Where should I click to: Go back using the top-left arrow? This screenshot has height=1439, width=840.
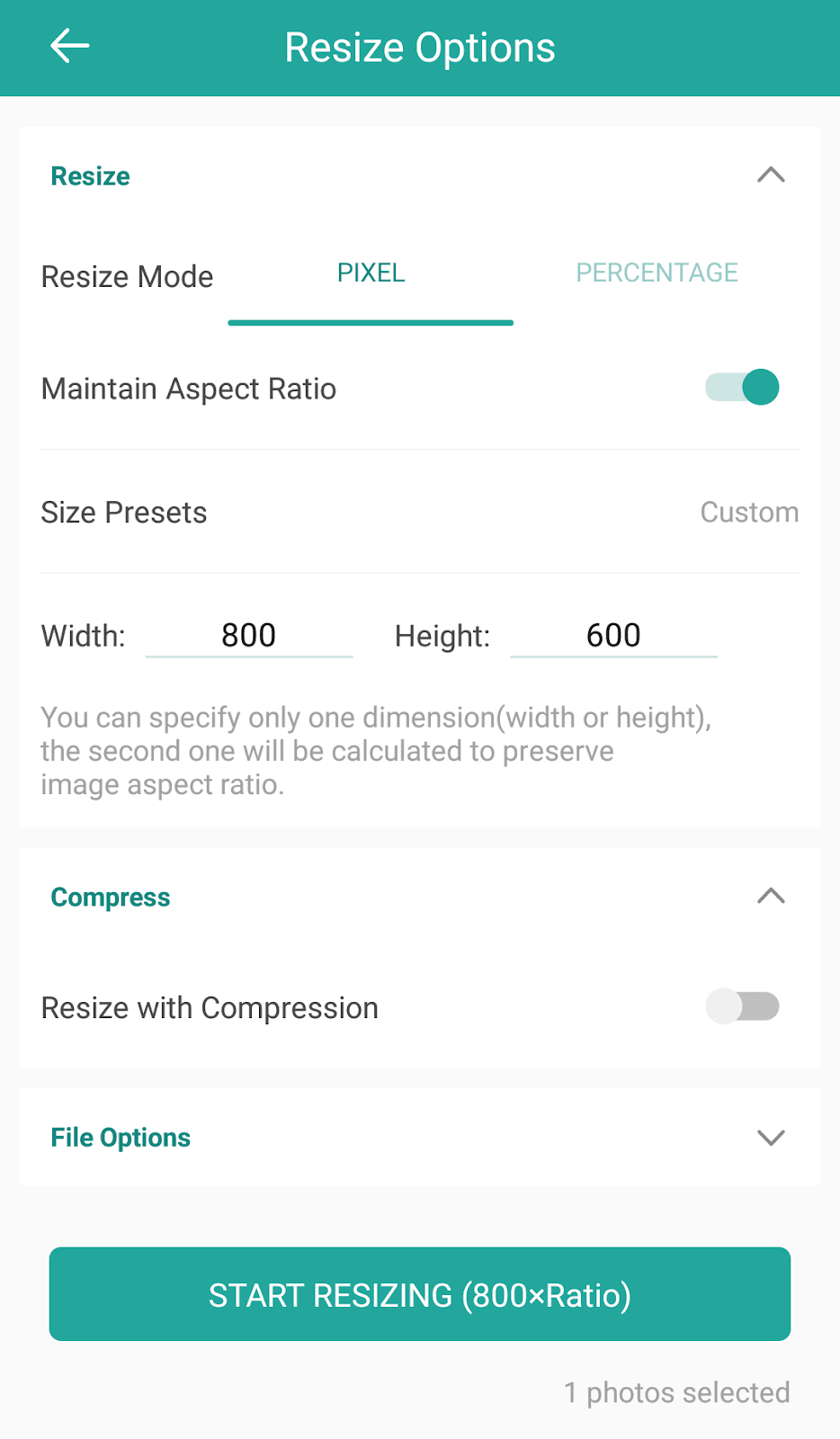[69, 46]
